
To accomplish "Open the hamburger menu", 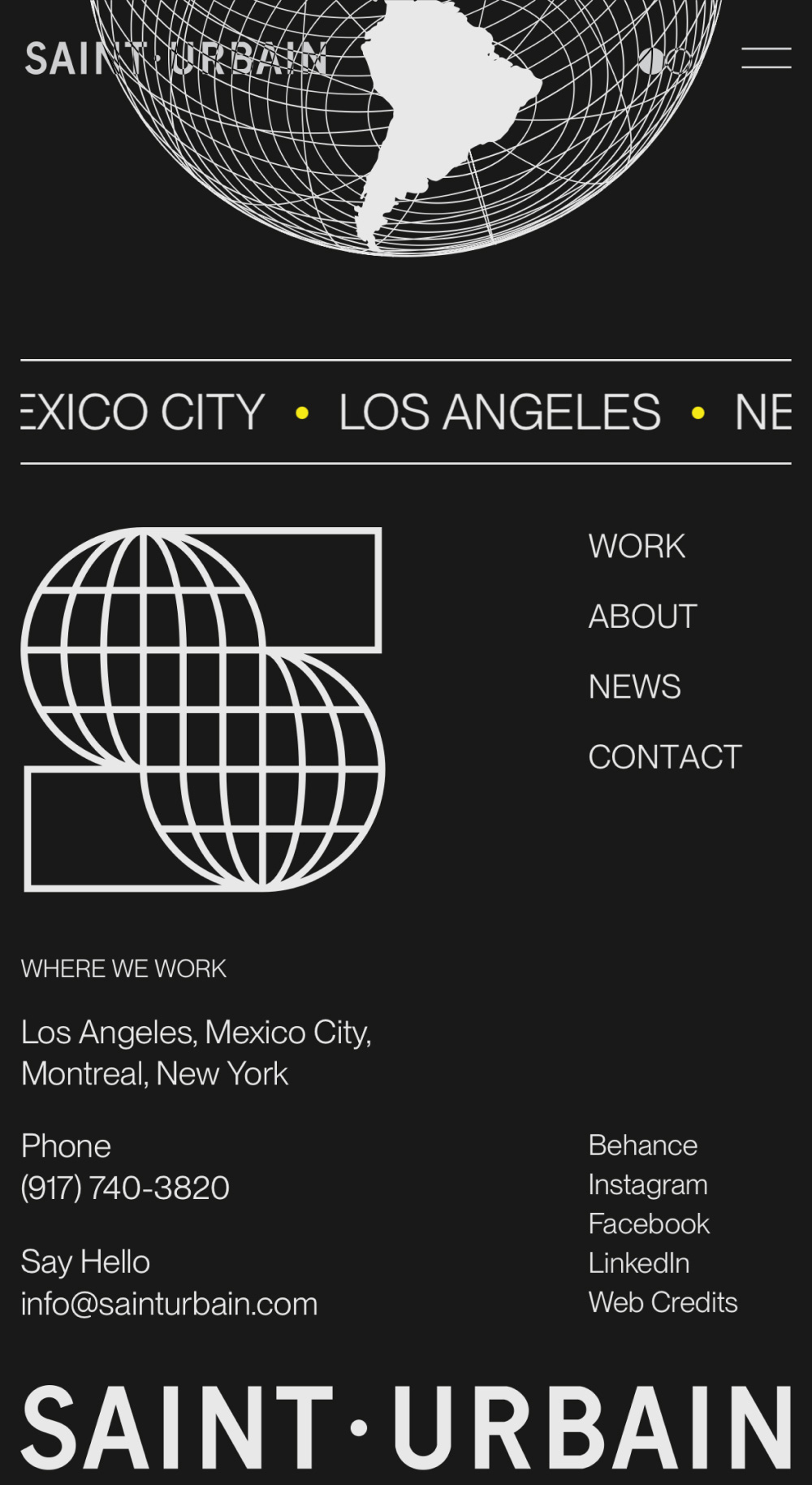I will (x=766, y=58).
